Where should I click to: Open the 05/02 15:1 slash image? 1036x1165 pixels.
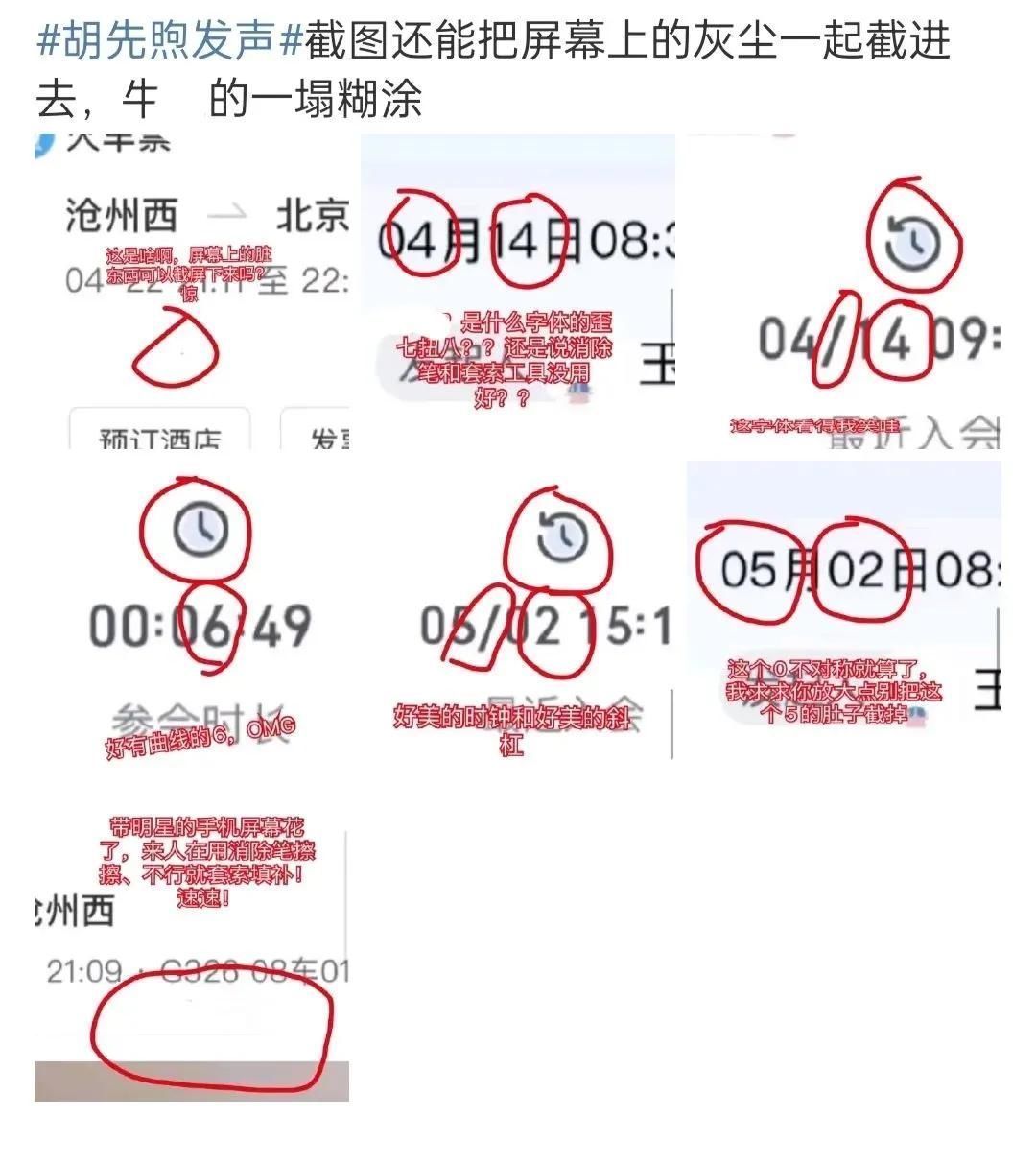point(518,614)
